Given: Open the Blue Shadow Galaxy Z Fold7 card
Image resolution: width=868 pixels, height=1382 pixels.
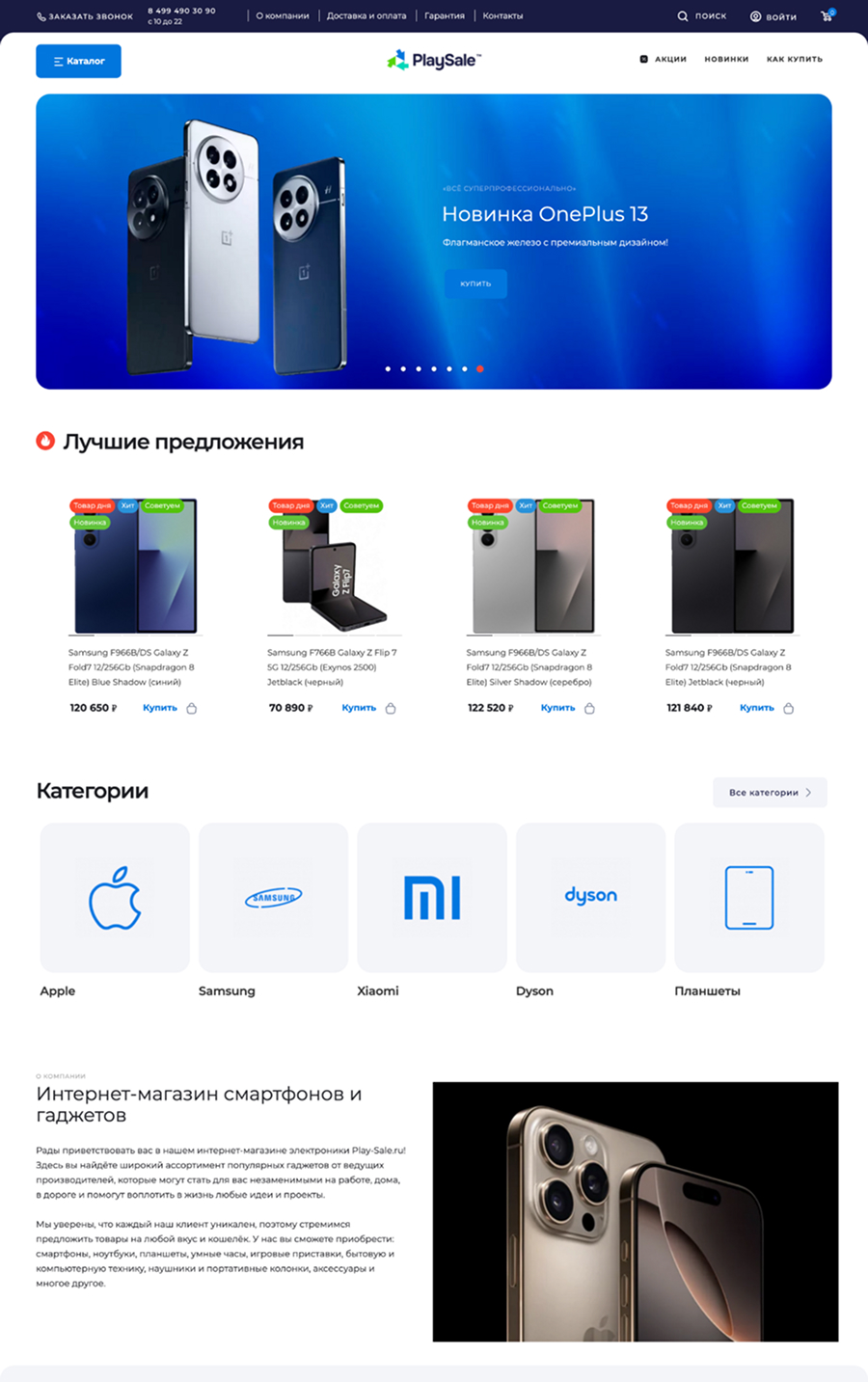Looking at the screenshot, I should click(x=135, y=569).
